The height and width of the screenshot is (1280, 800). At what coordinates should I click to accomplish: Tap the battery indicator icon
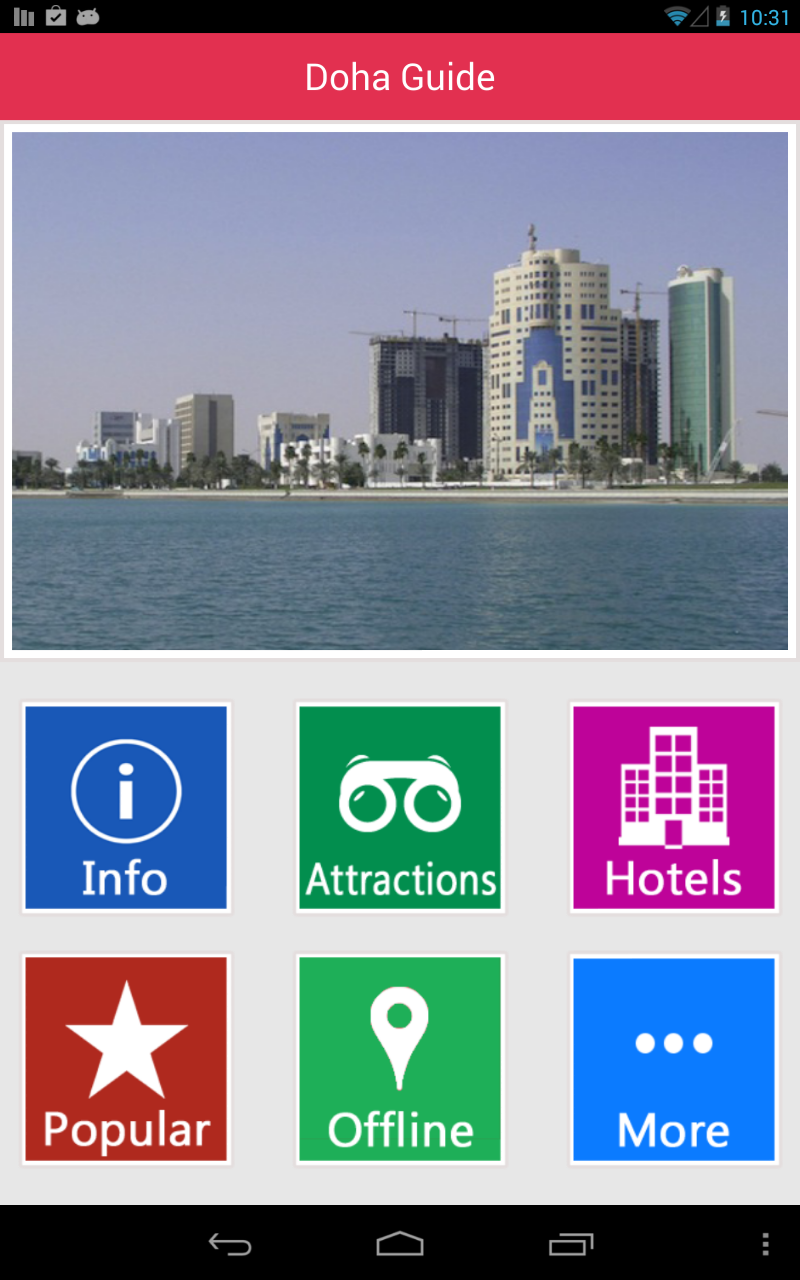click(x=723, y=16)
